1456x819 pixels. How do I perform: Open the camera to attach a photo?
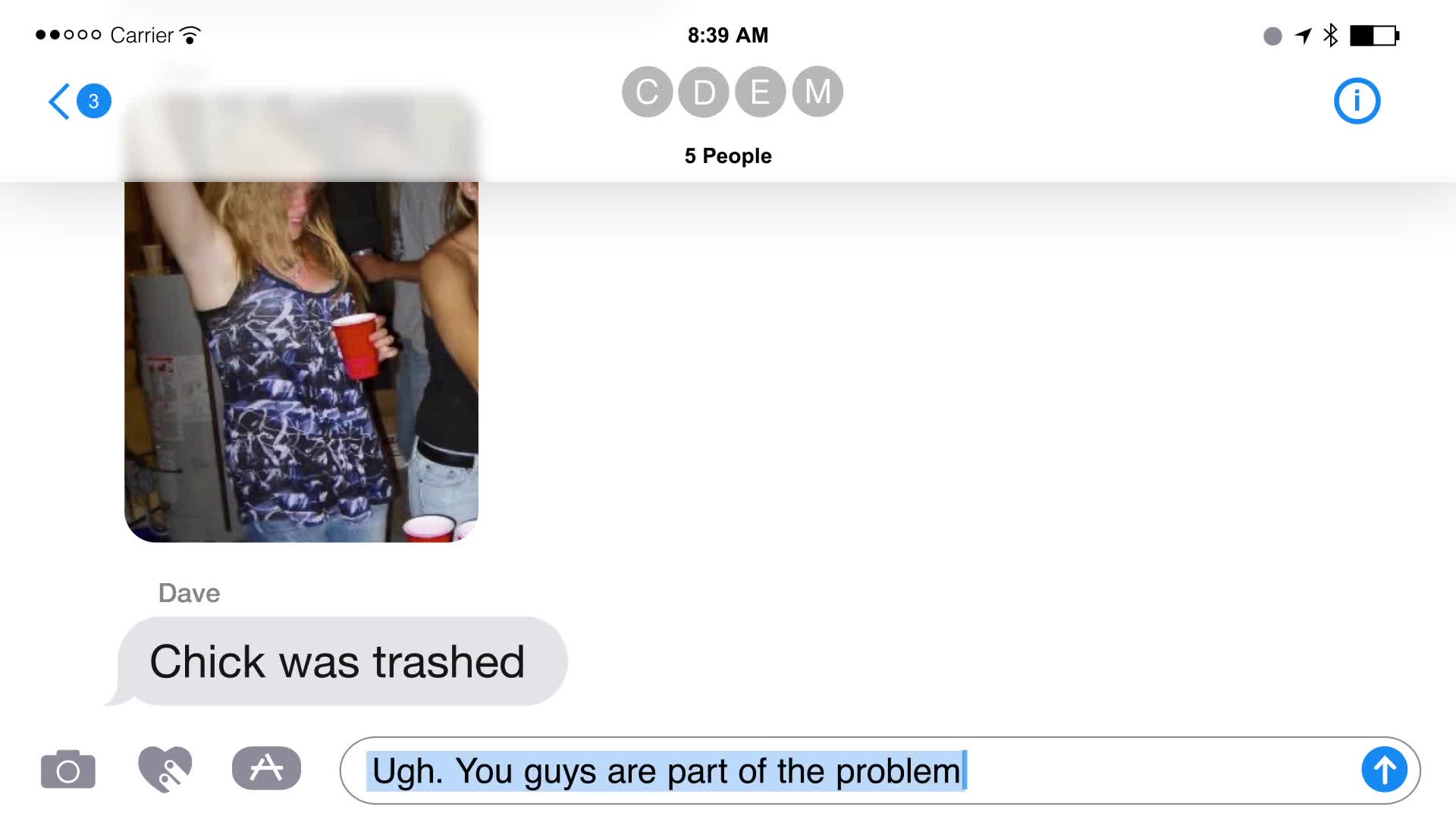[x=67, y=770]
